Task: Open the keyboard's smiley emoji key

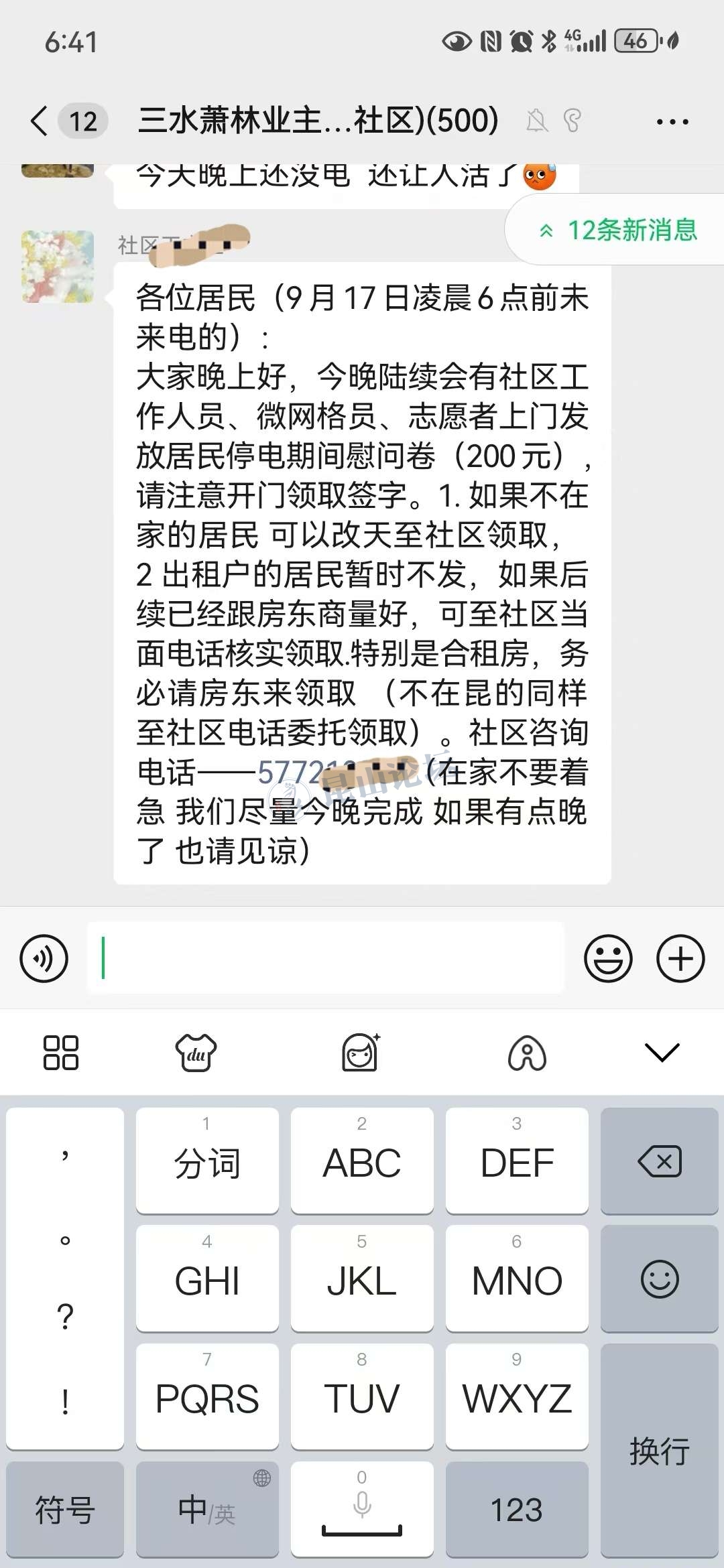Action: click(660, 1279)
